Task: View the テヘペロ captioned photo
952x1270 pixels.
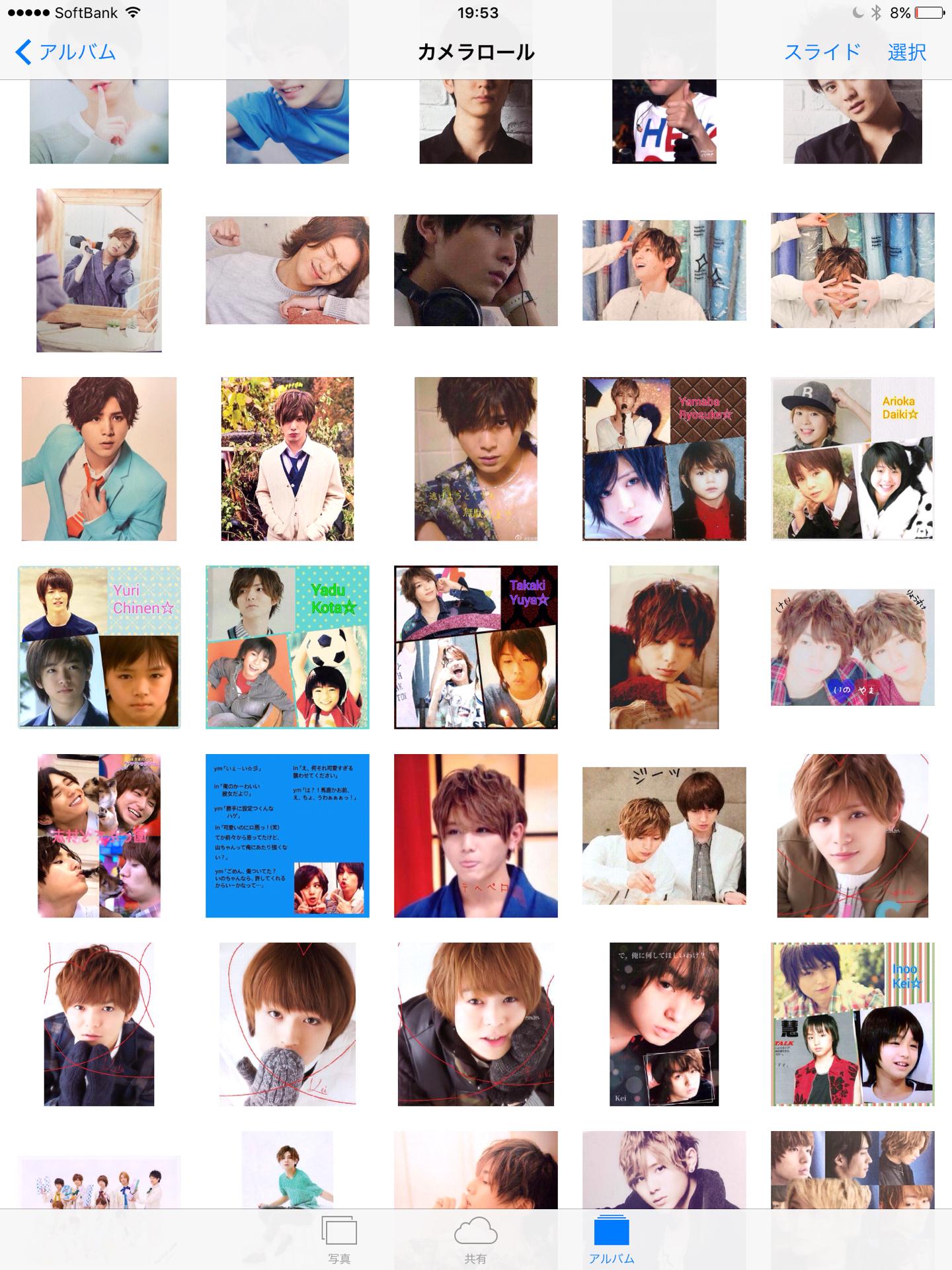Action: click(x=475, y=835)
